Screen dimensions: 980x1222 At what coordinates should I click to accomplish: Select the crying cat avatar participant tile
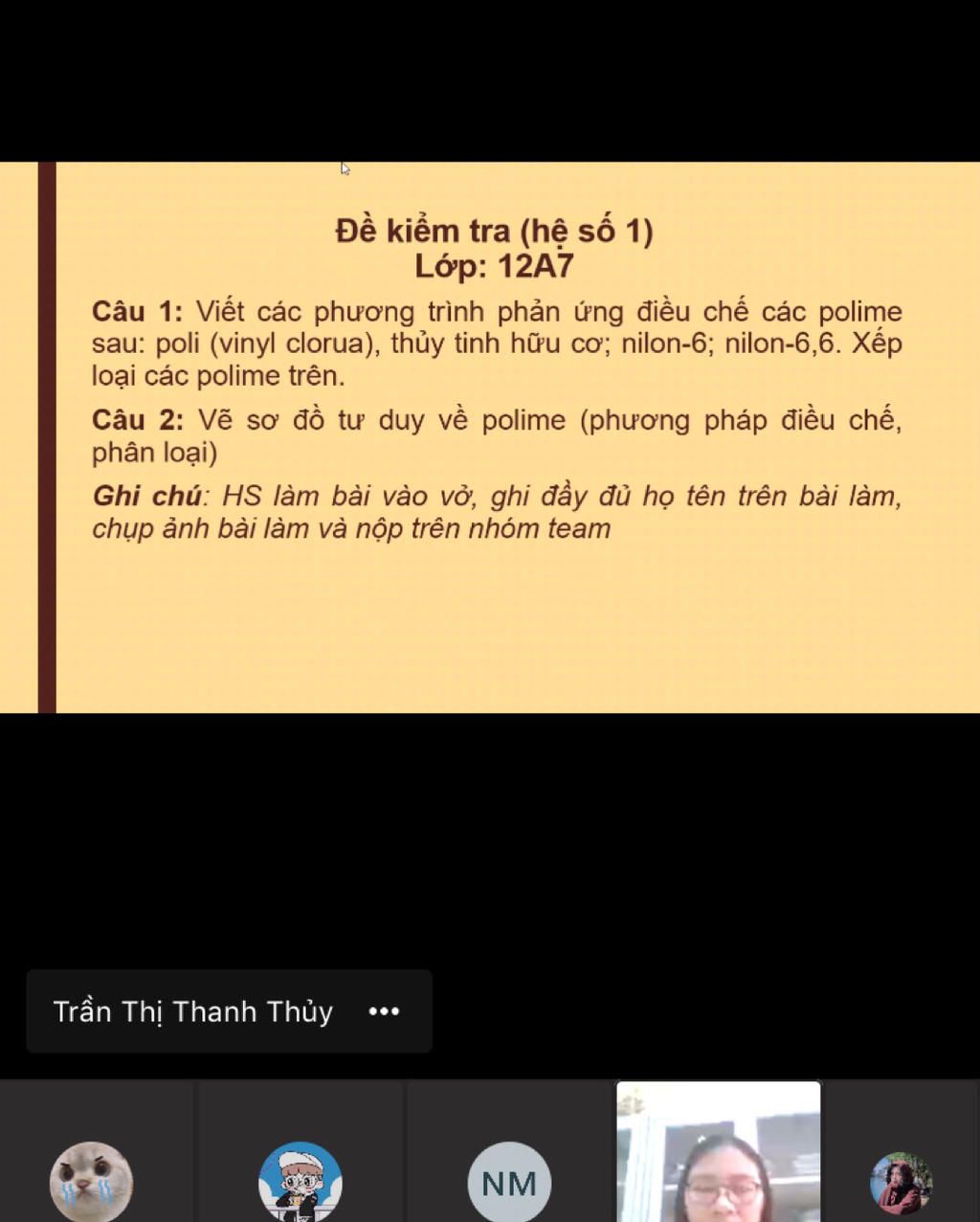pos(91,1181)
